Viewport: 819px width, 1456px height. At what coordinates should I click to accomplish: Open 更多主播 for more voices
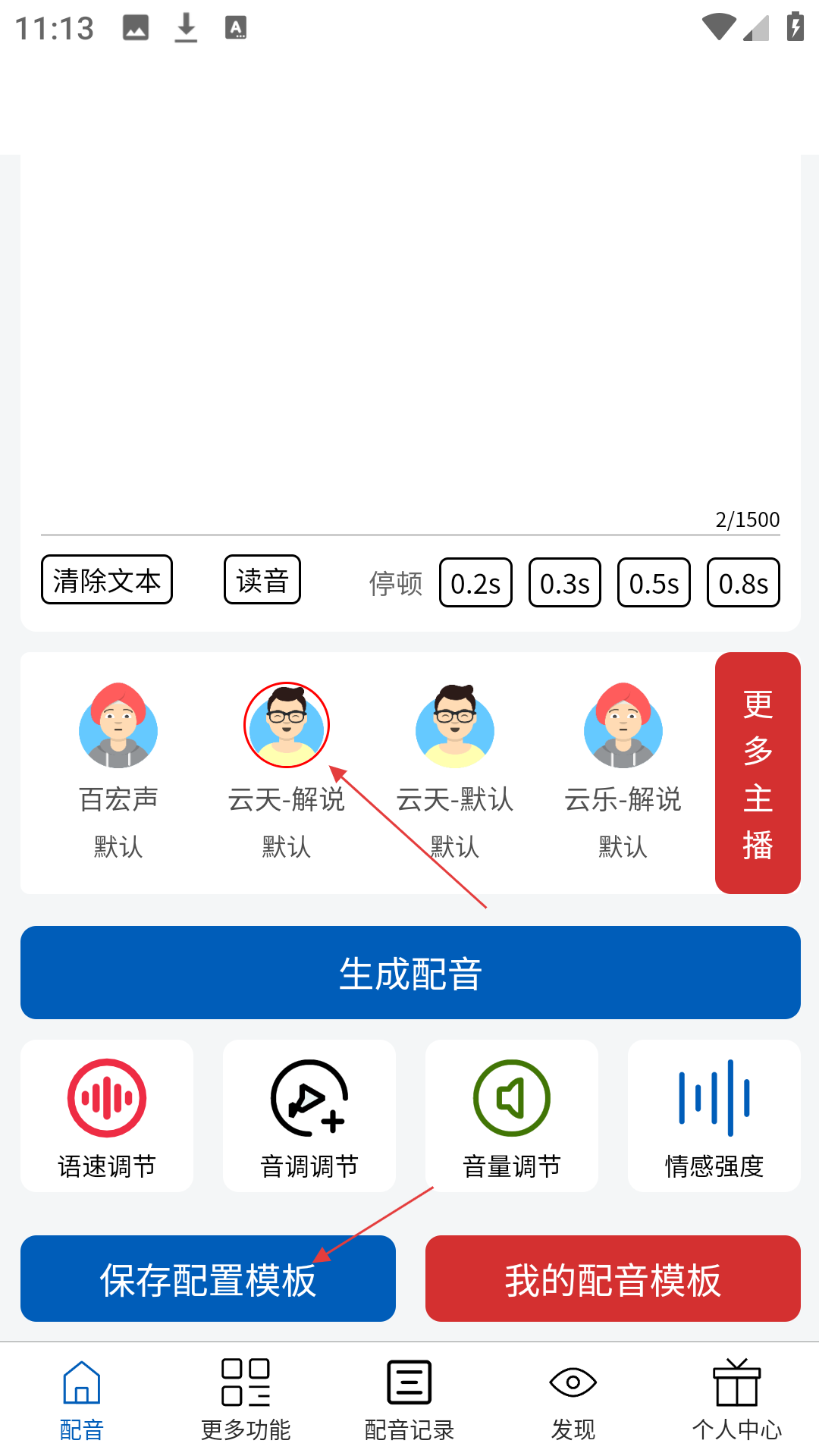[x=758, y=773]
